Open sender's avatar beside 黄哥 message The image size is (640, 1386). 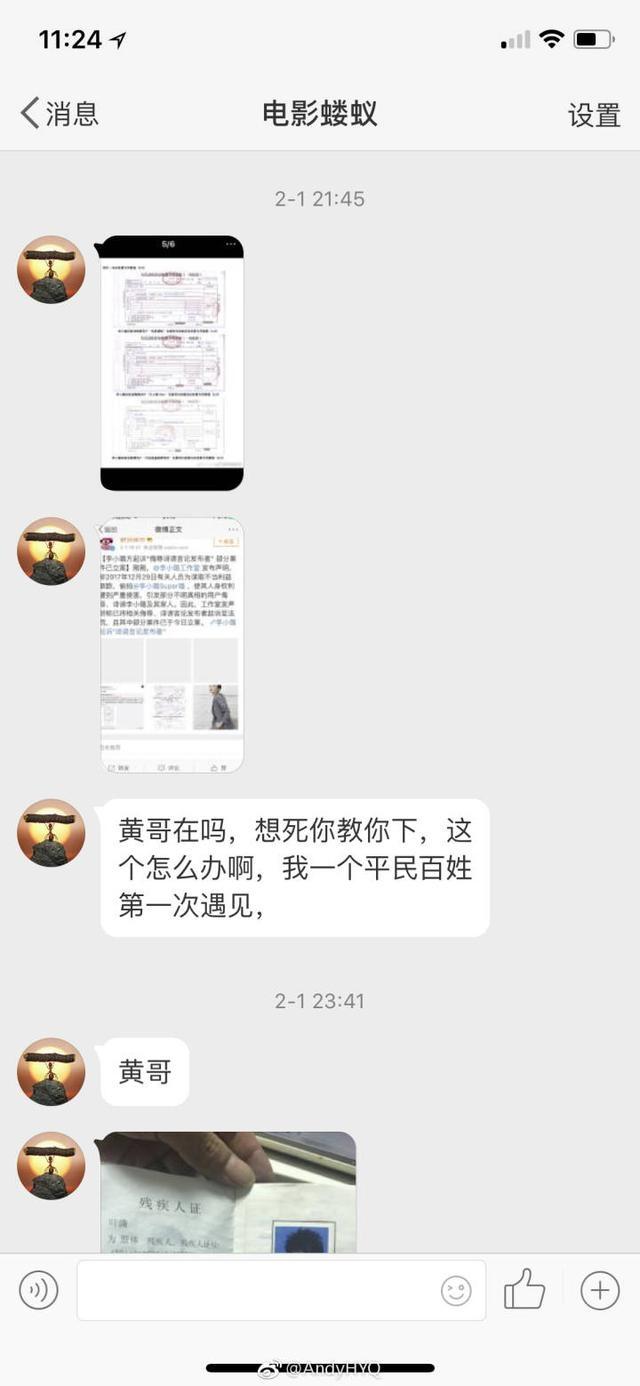point(51,1072)
